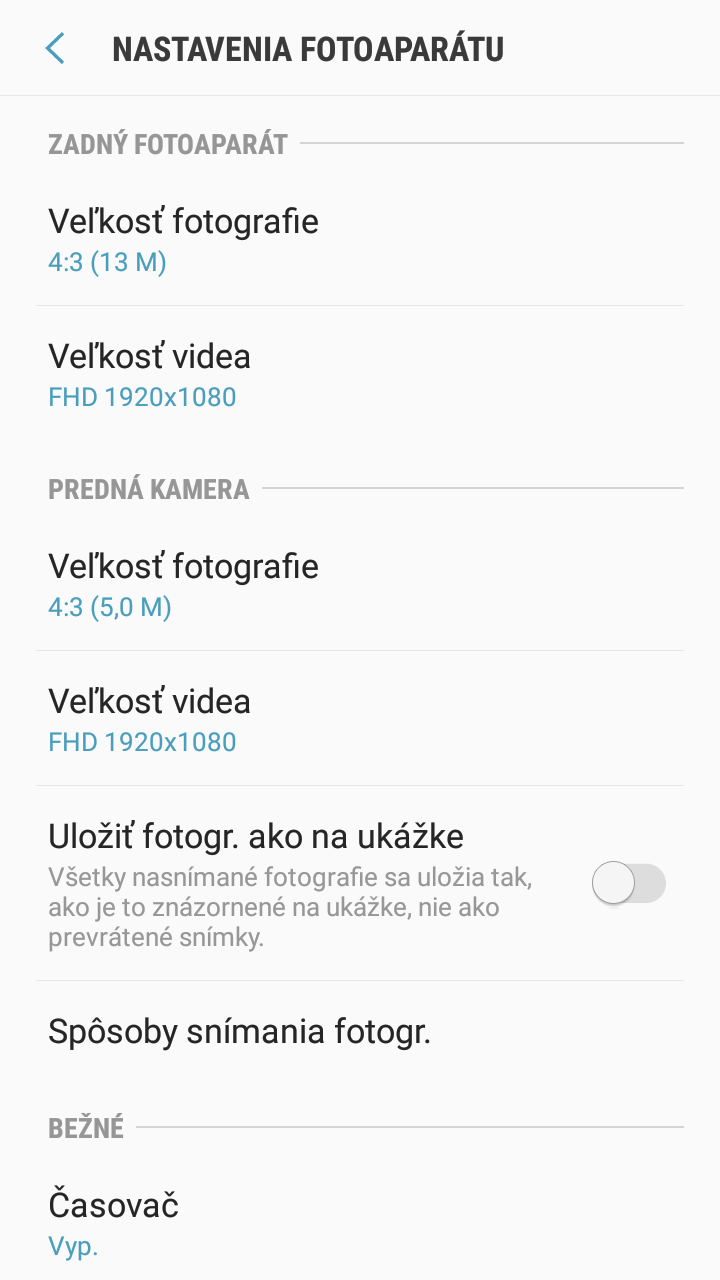Screen dimensions: 720x1280
Task: Open front camera Veľkosť videa setting
Action: 360,719
